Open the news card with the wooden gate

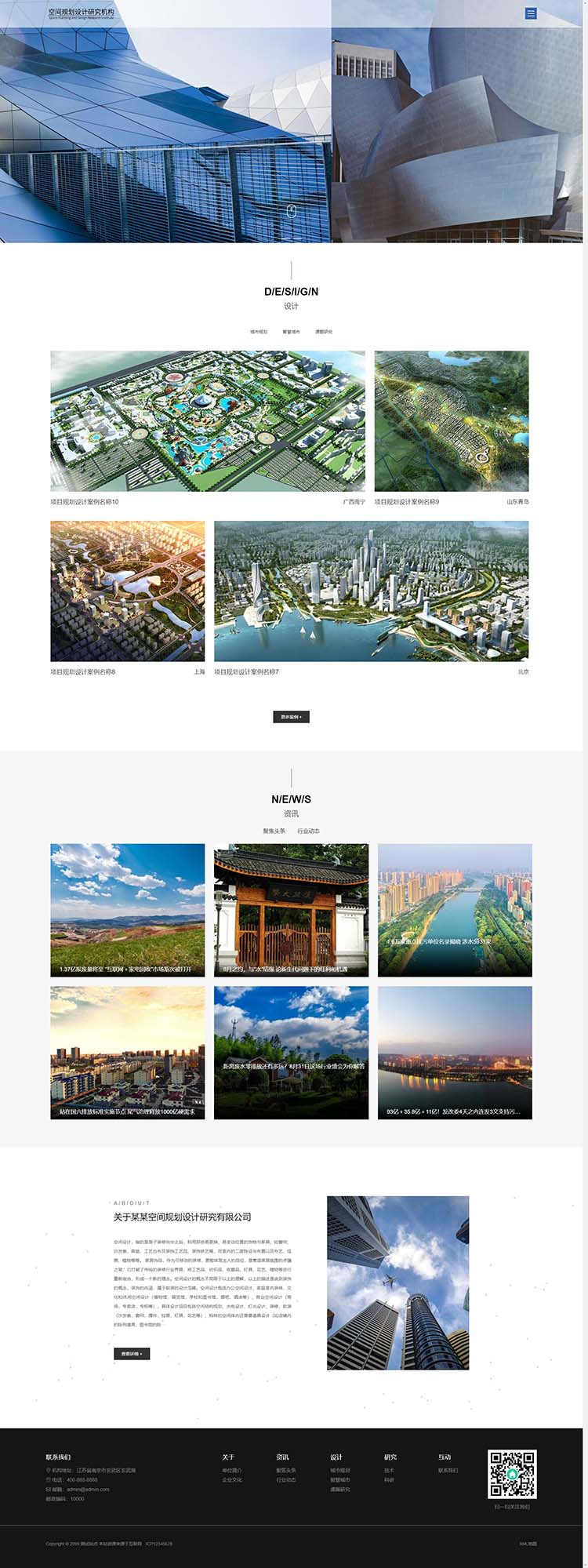tap(291, 910)
